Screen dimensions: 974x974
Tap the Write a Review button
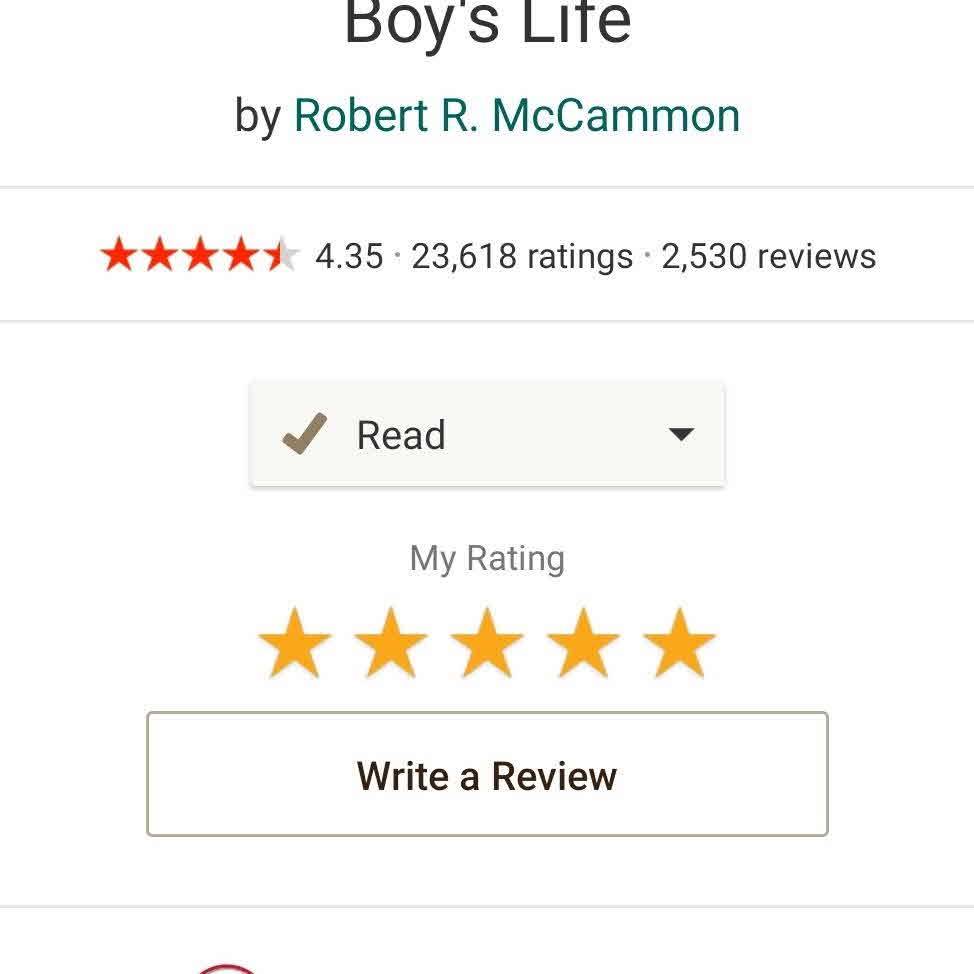487,775
